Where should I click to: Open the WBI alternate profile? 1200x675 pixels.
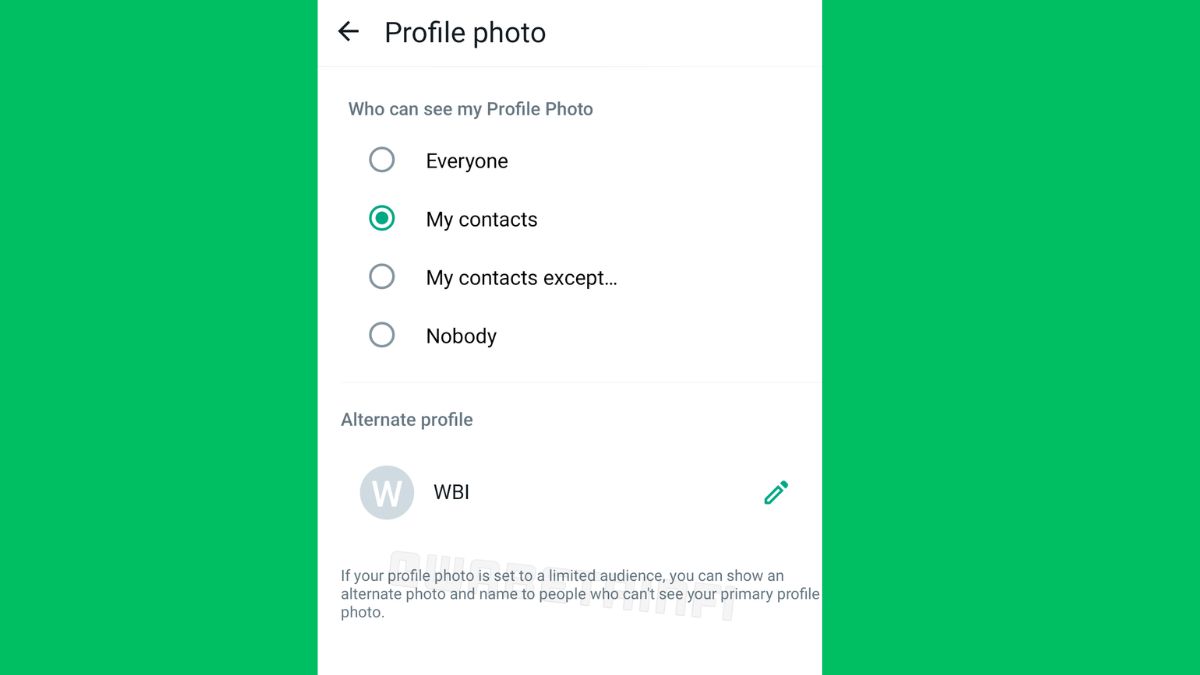coord(450,492)
